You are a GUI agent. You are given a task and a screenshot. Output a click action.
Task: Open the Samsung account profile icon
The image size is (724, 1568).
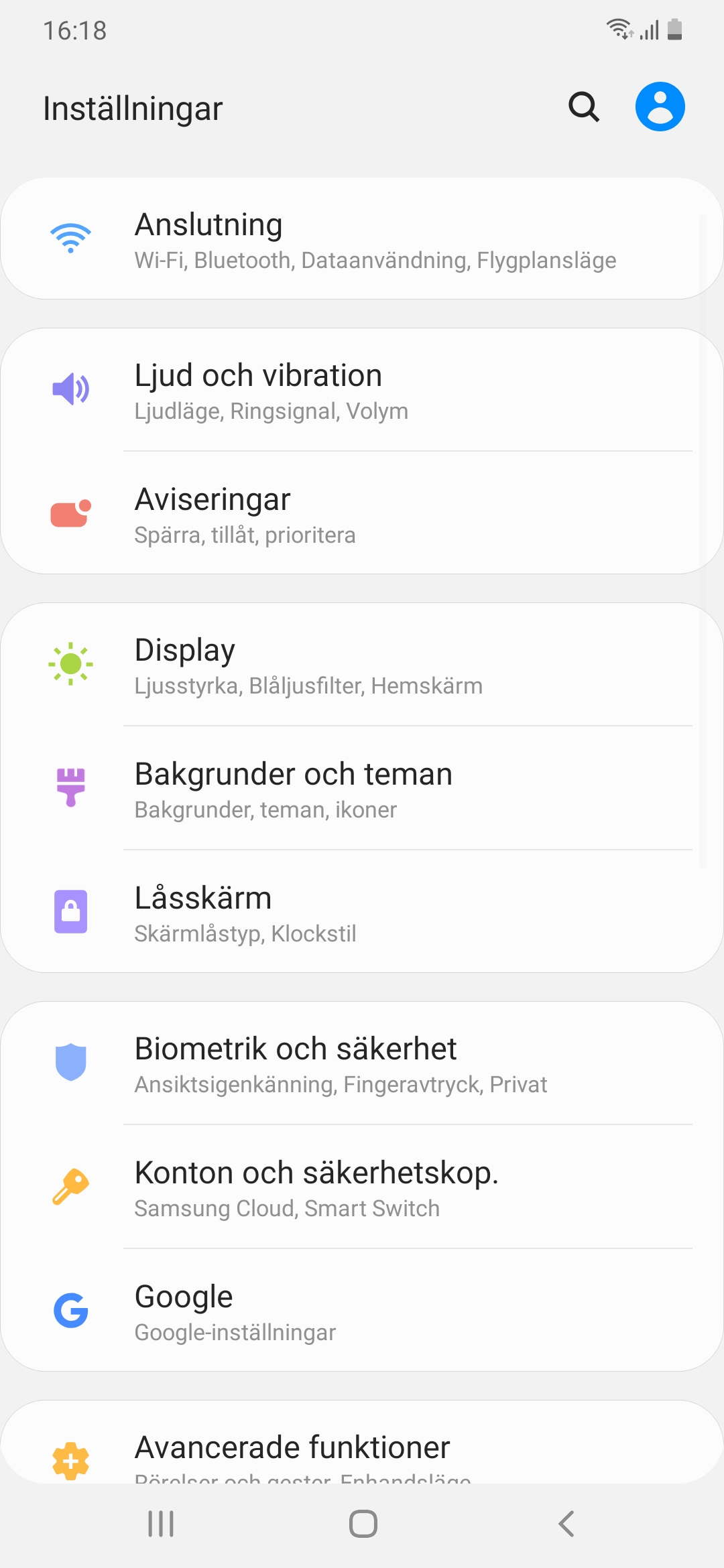pos(660,107)
